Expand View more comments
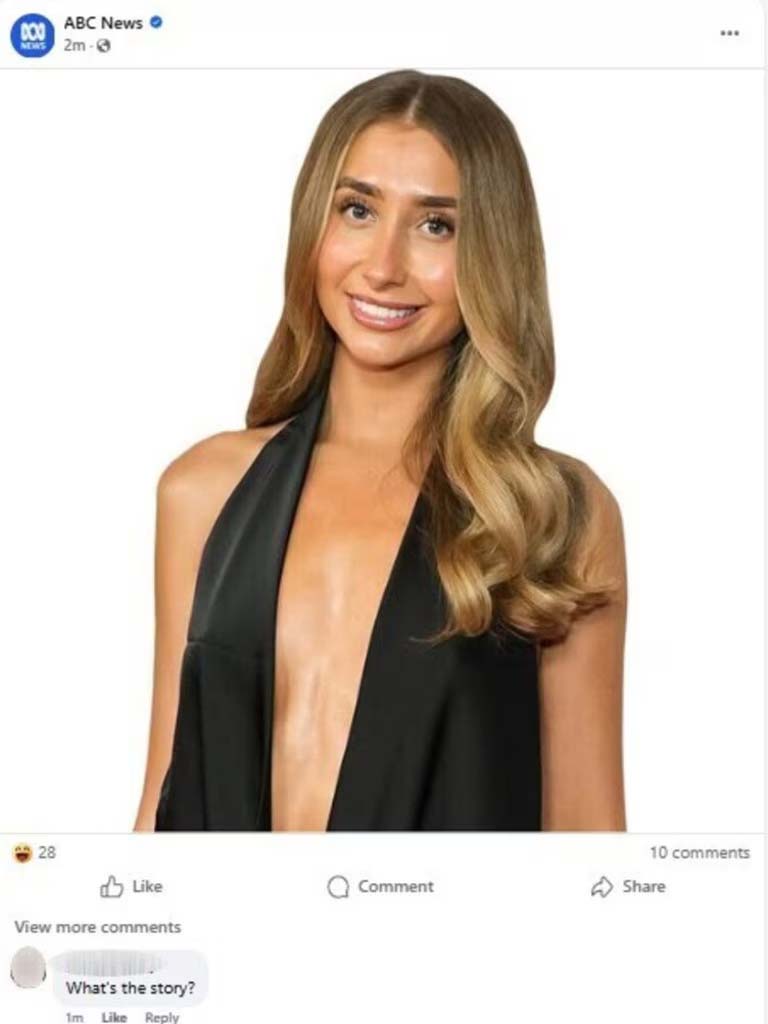The image size is (768, 1024). pos(98,926)
